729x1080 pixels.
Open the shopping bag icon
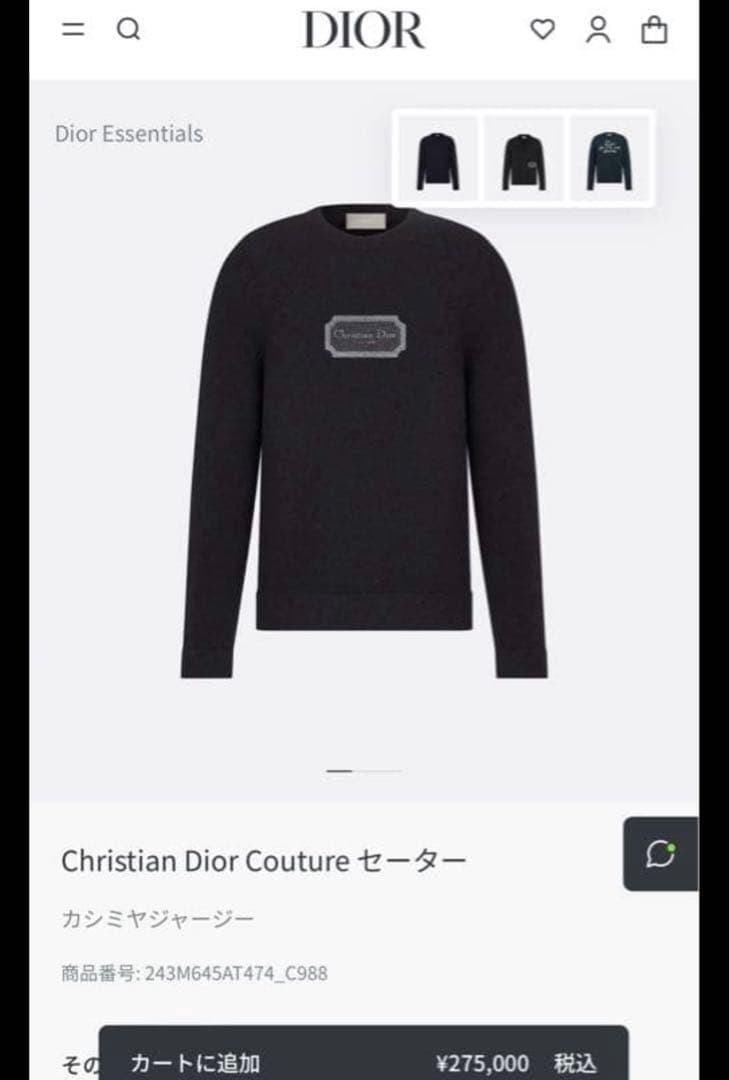click(x=657, y=31)
